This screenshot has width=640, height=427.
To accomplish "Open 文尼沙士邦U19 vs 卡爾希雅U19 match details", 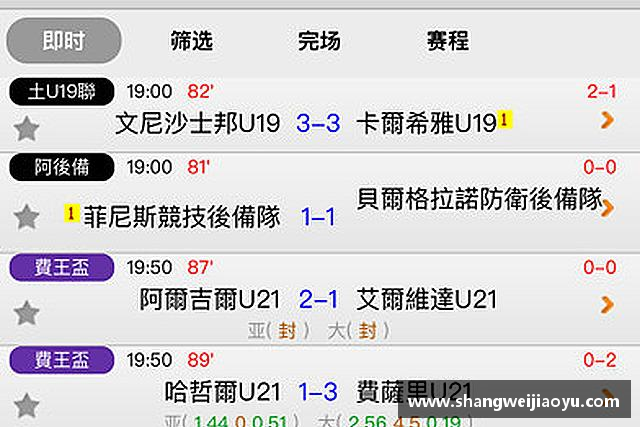I will 606,121.
